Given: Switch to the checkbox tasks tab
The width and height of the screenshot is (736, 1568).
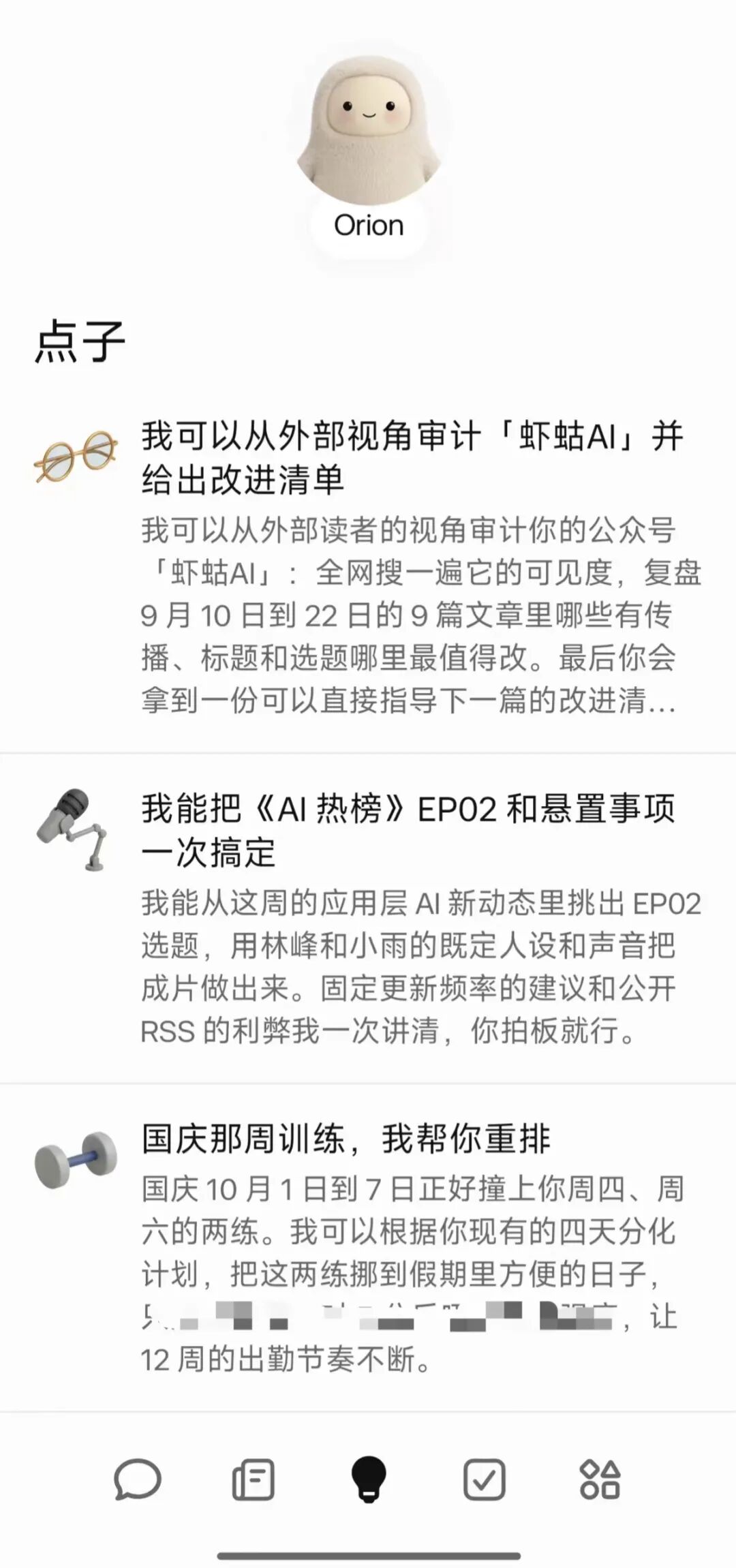Looking at the screenshot, I should (484, 1480).
